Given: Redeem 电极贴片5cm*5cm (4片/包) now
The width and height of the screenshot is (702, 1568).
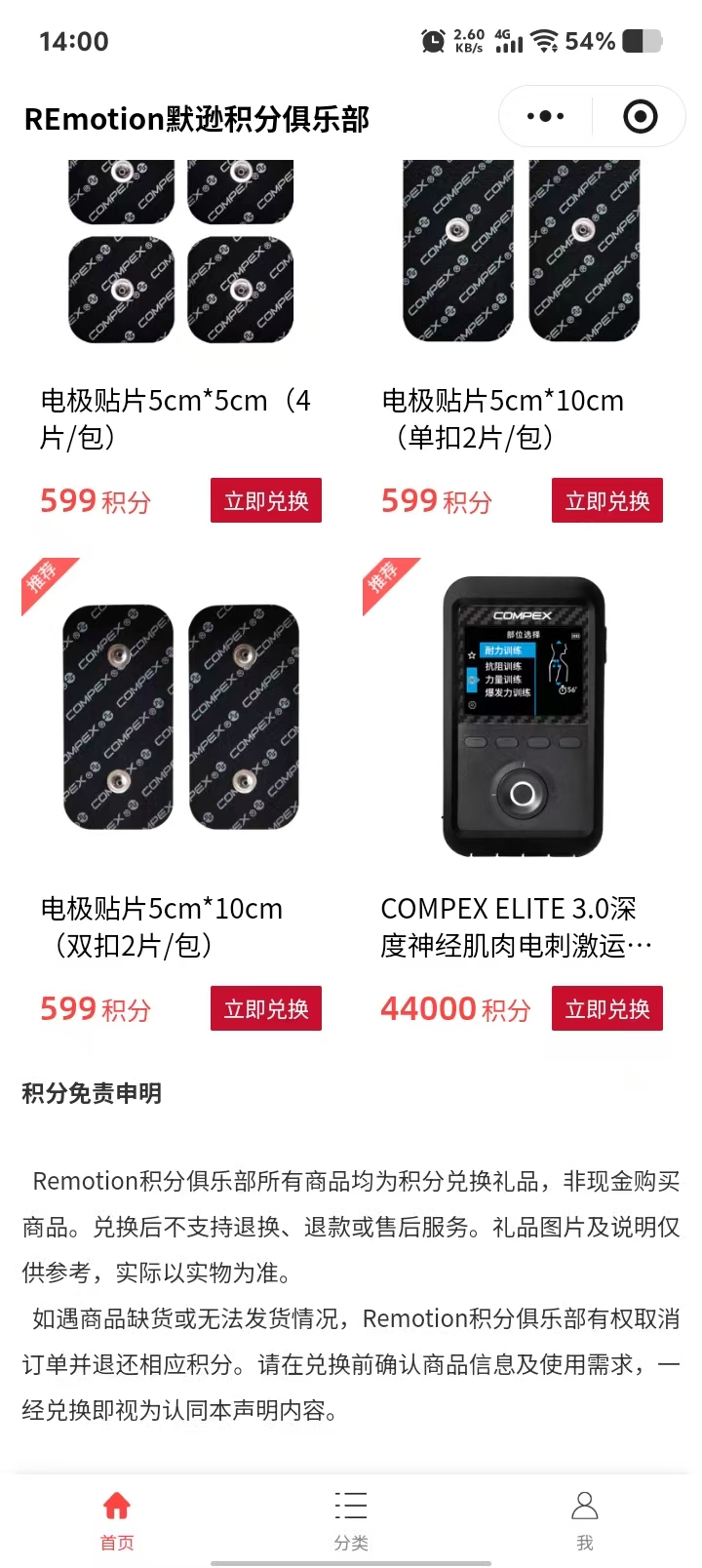Looking at the screenshot, I should pos(266,501).
